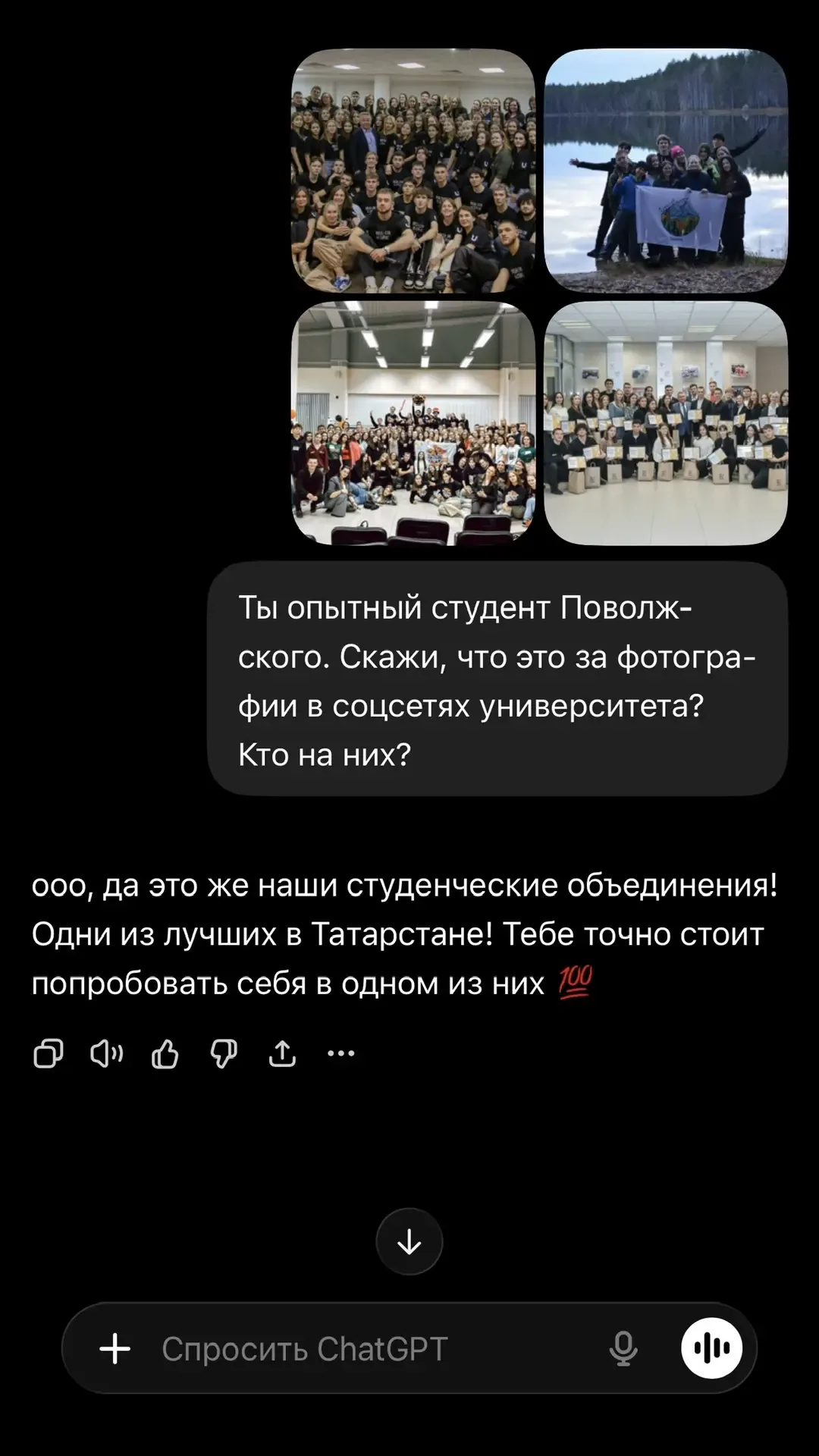Screen dimensions: 819x1456
Task: Share the ChatGPT response
Action: tap(282, 1053)
